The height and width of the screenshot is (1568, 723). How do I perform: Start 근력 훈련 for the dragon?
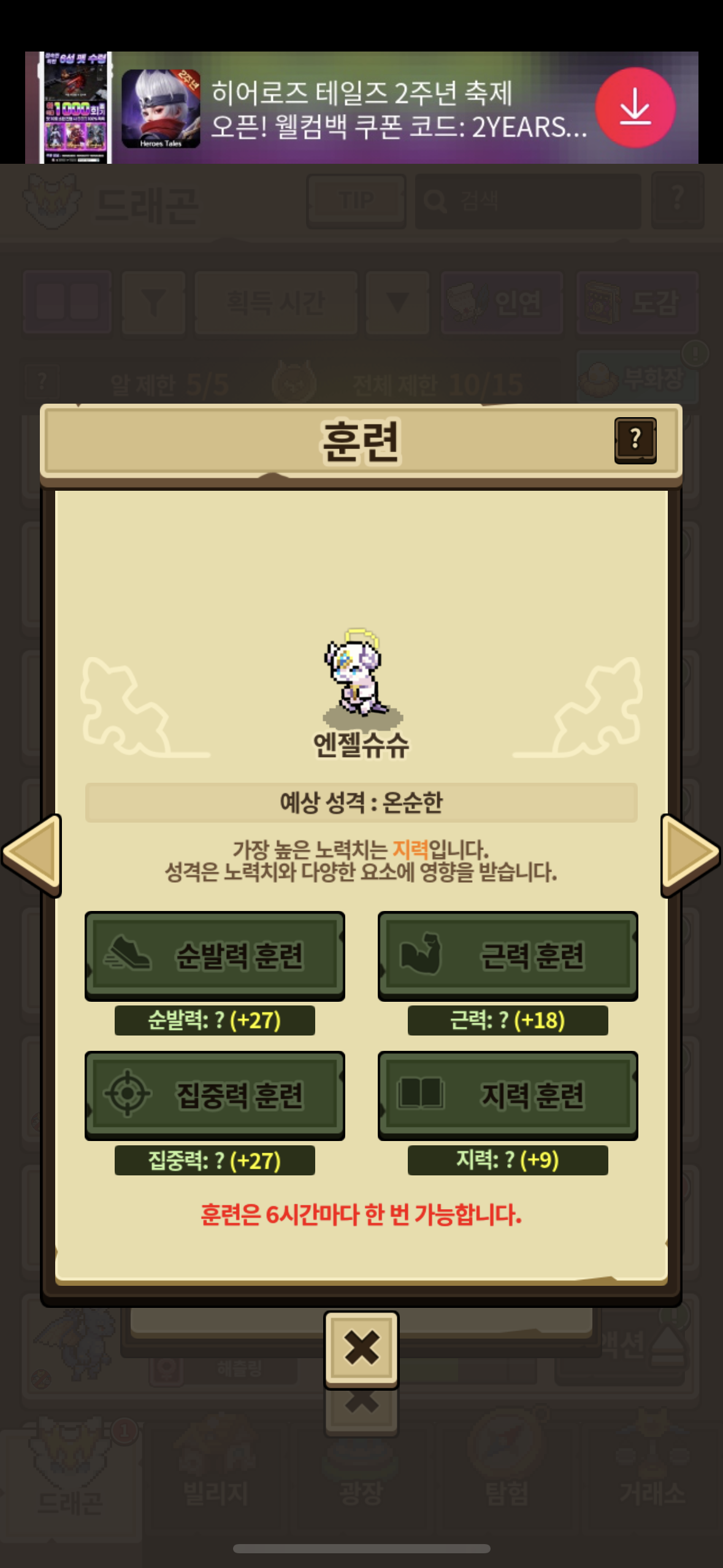[x=508, y=955]
